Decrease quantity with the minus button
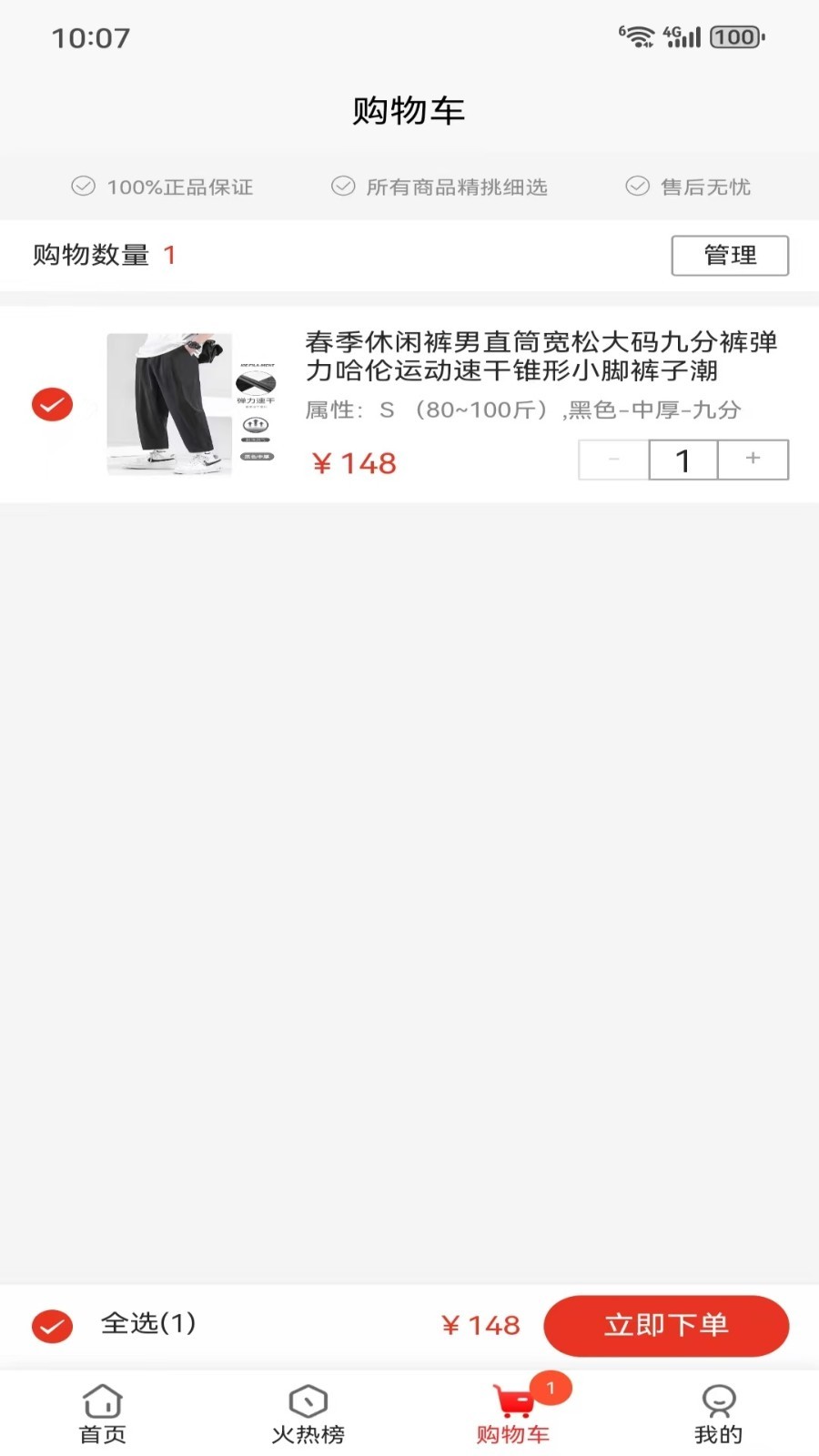 pos(614,460)
